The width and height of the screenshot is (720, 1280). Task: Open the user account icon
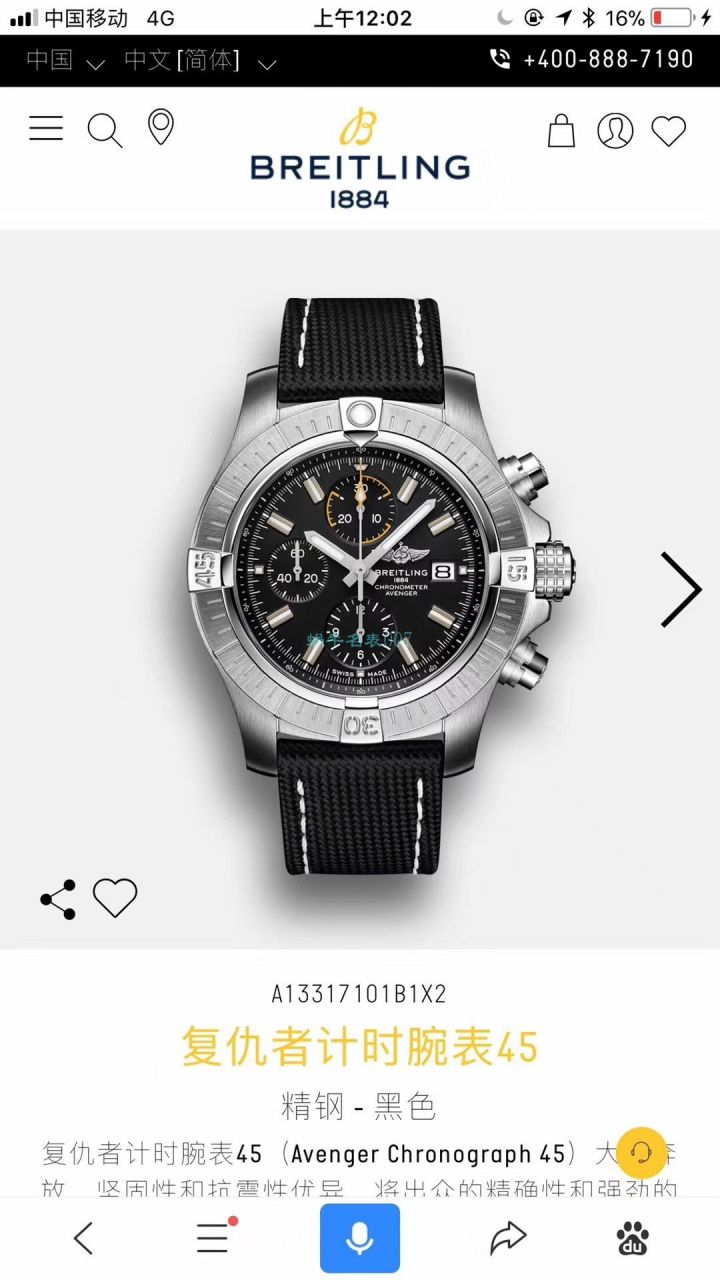tap(615, 131)
